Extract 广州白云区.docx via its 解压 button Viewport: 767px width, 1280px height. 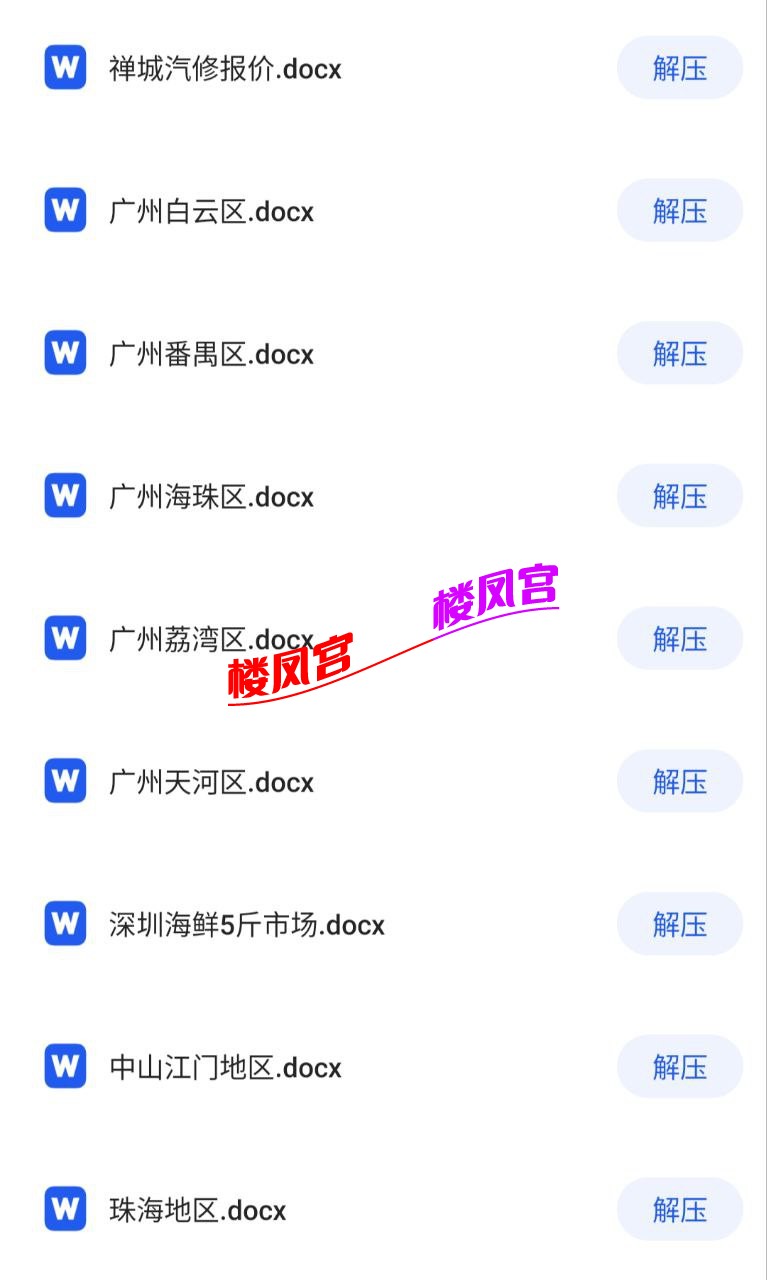click(679, 211)
